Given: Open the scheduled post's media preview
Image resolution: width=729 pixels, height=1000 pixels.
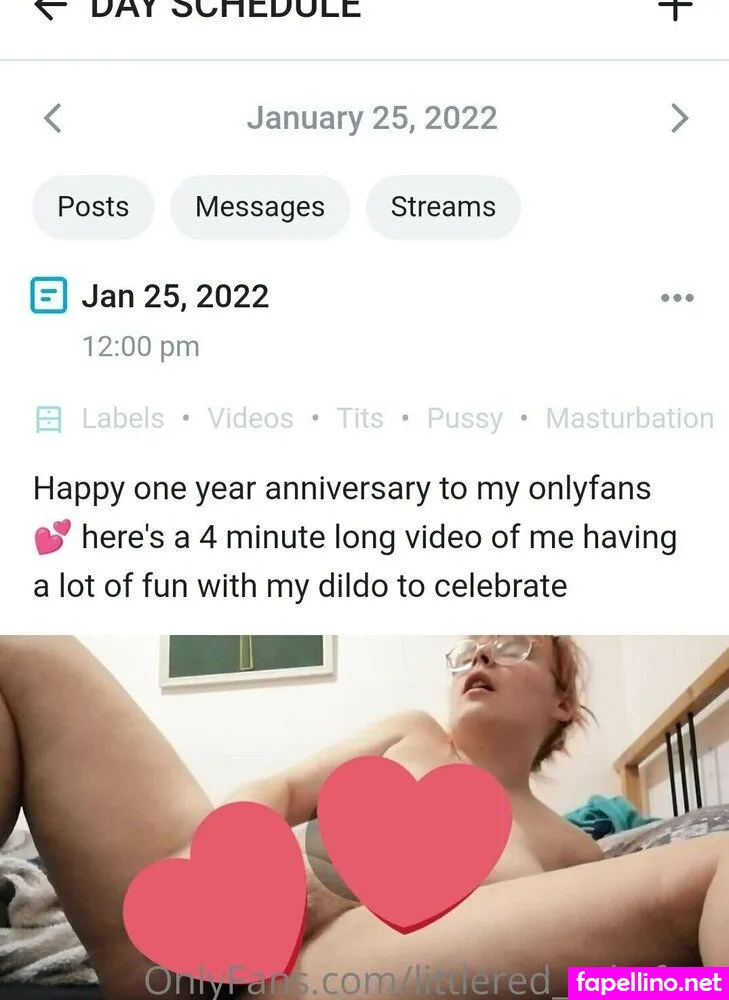Looking at the screenshot, I should pyautogui.click(x=364, y=815).
